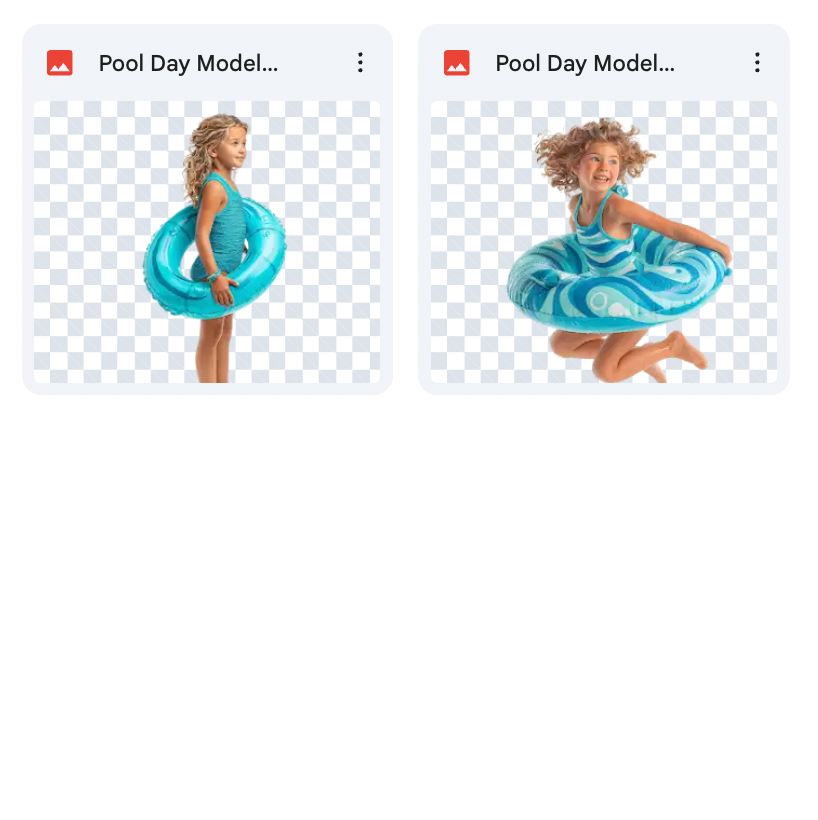
Task: Open the file card showing the standing girl
Action: coord(207,242)
